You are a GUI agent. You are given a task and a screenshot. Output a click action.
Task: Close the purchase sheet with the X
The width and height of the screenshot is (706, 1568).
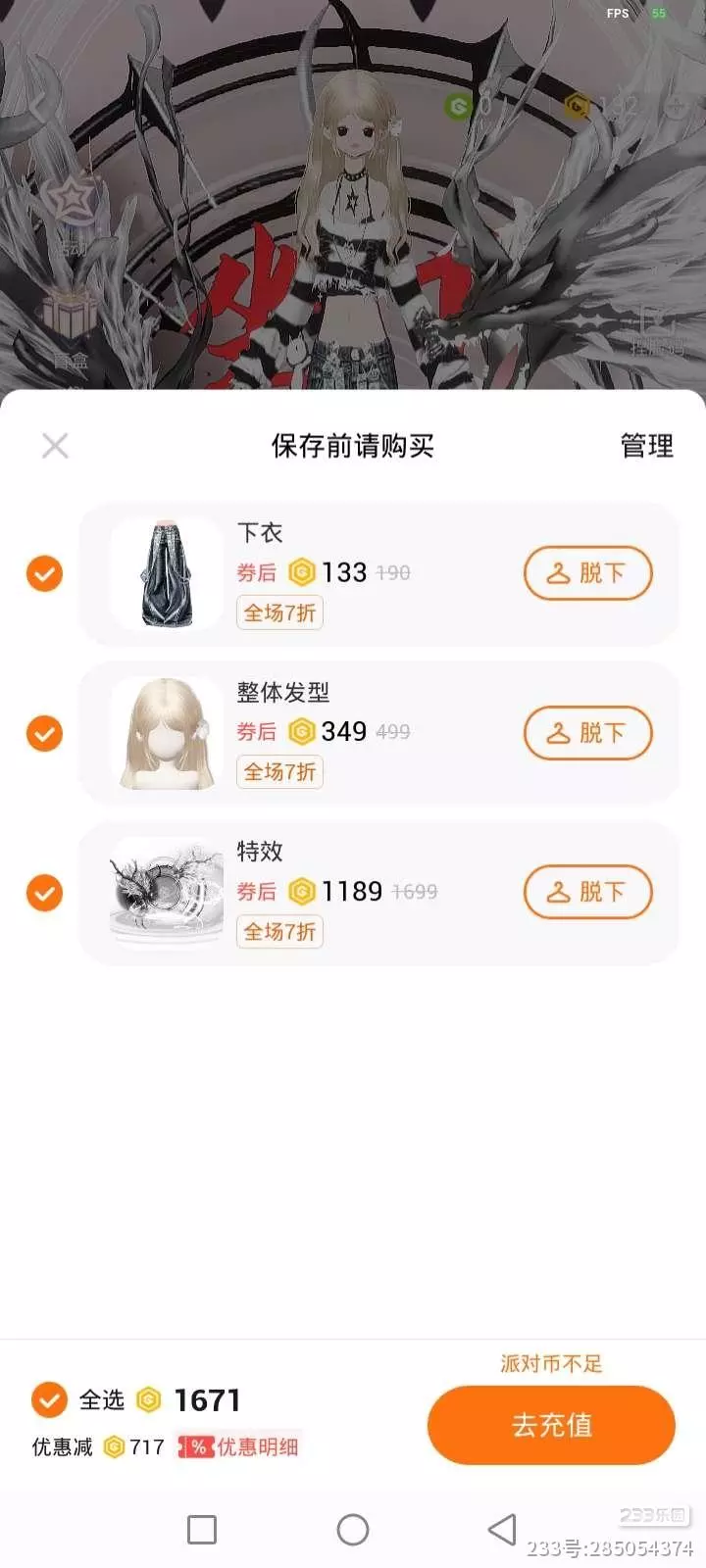[x=55, y=446]
